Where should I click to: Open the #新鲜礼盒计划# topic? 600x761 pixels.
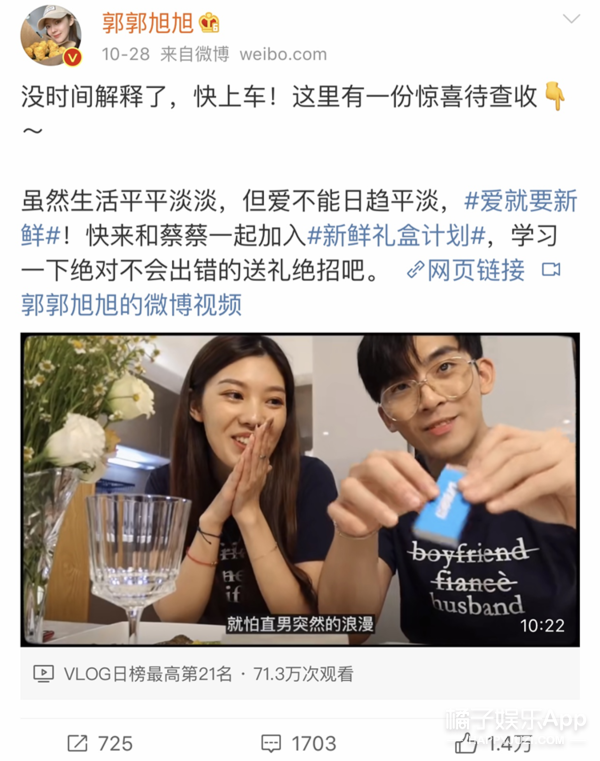click(396, 235)
